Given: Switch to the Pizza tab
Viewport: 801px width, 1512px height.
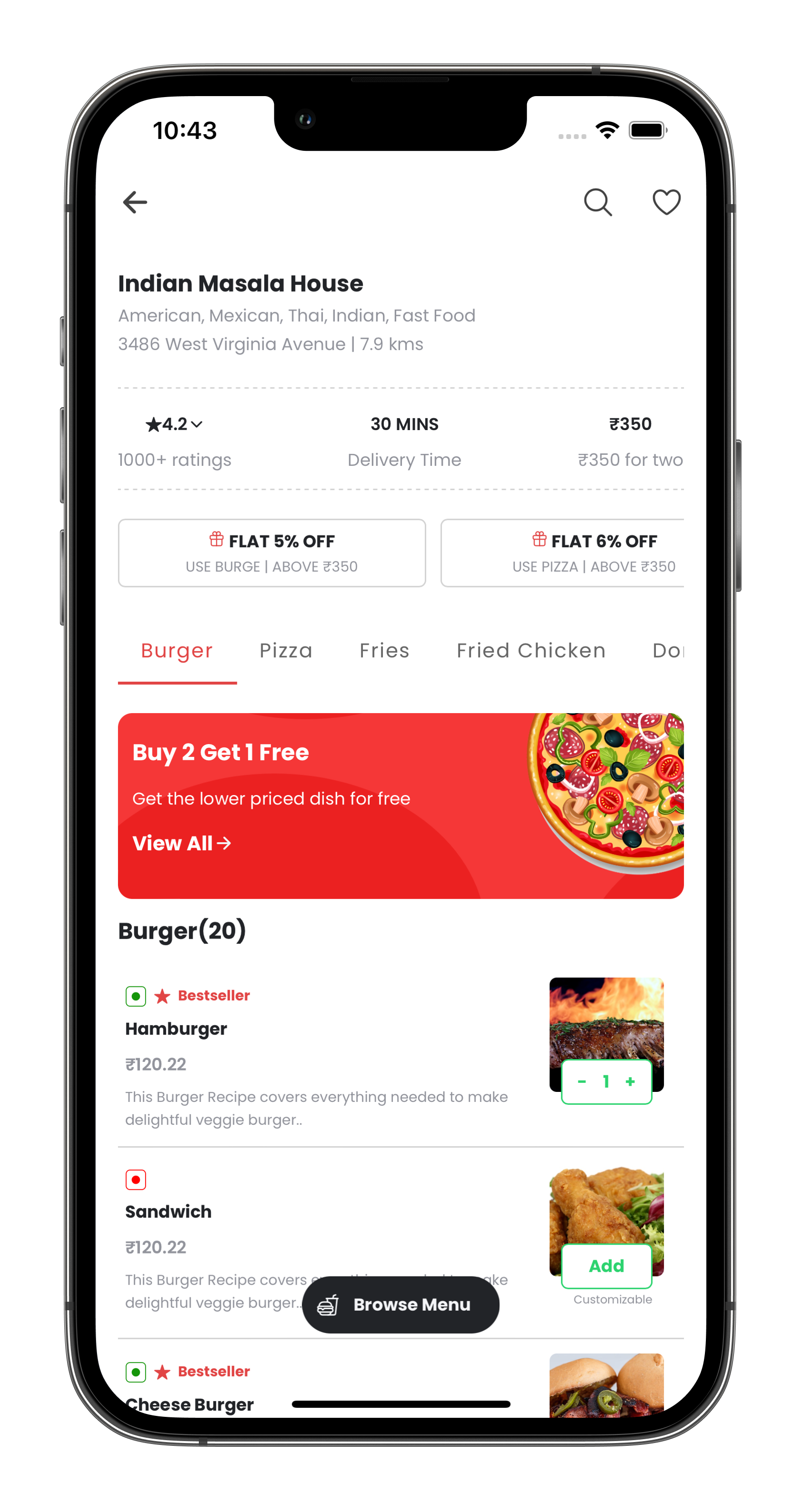Looking at the screenshot, I should pyautogui.click(x=286, y=650).
